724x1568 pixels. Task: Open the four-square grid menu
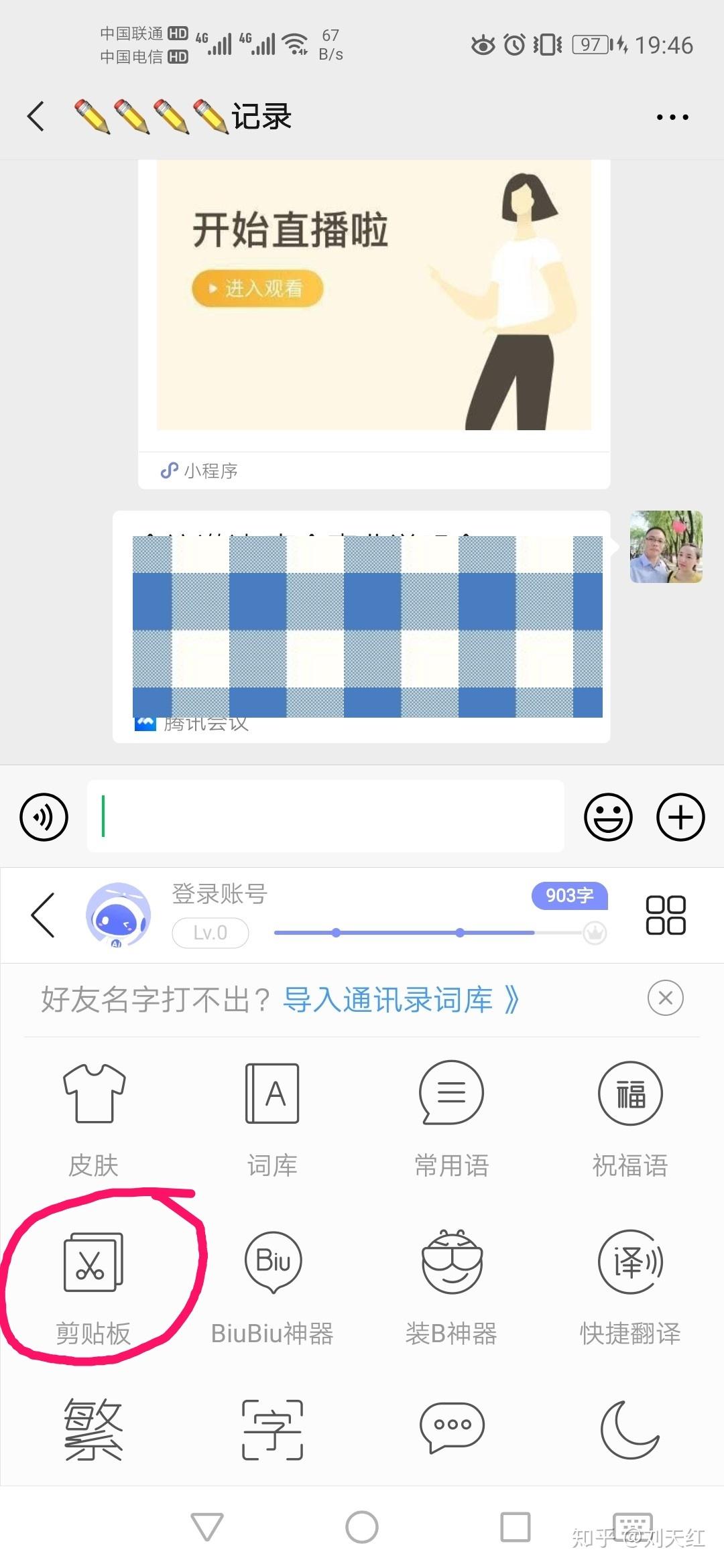pos(666,915)
